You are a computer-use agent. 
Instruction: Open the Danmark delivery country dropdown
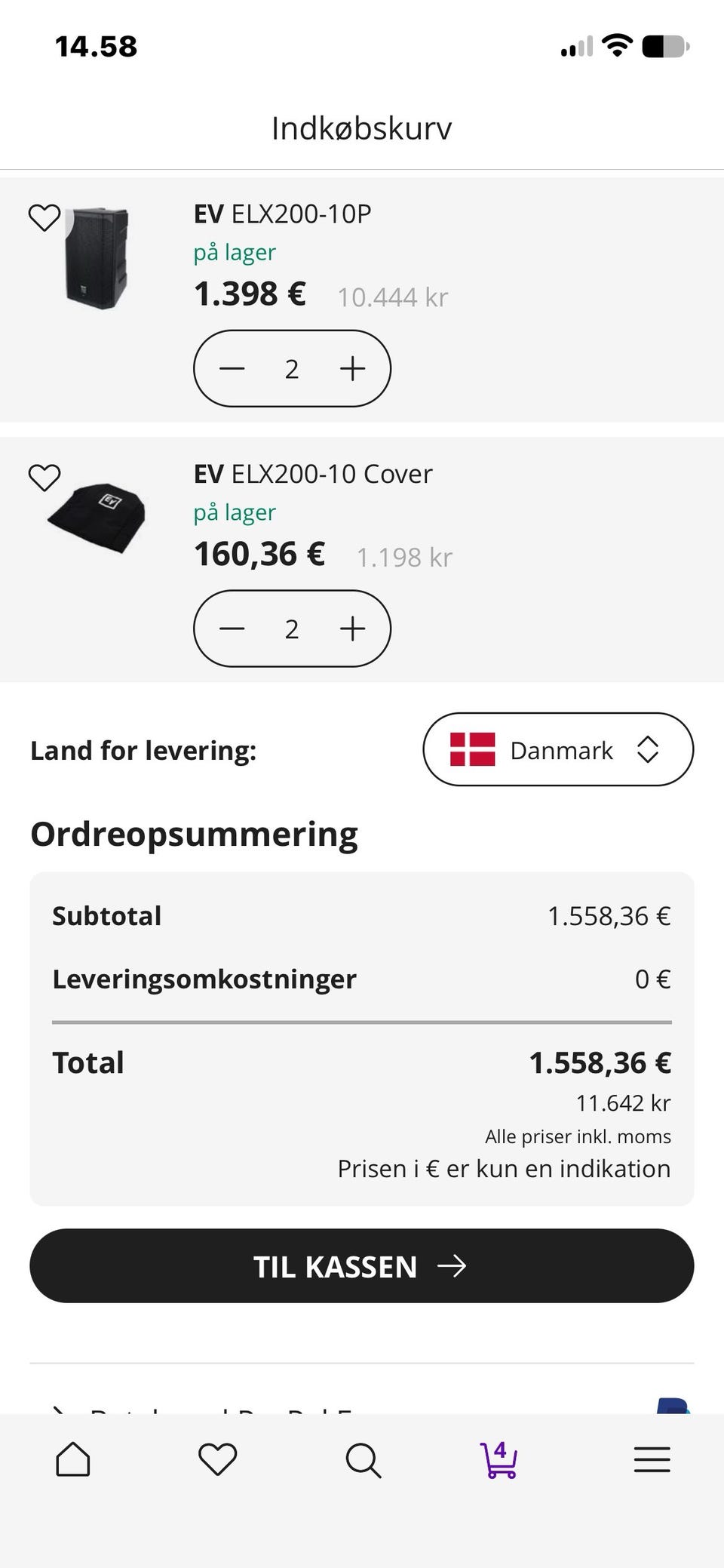[x=558, y=749]
